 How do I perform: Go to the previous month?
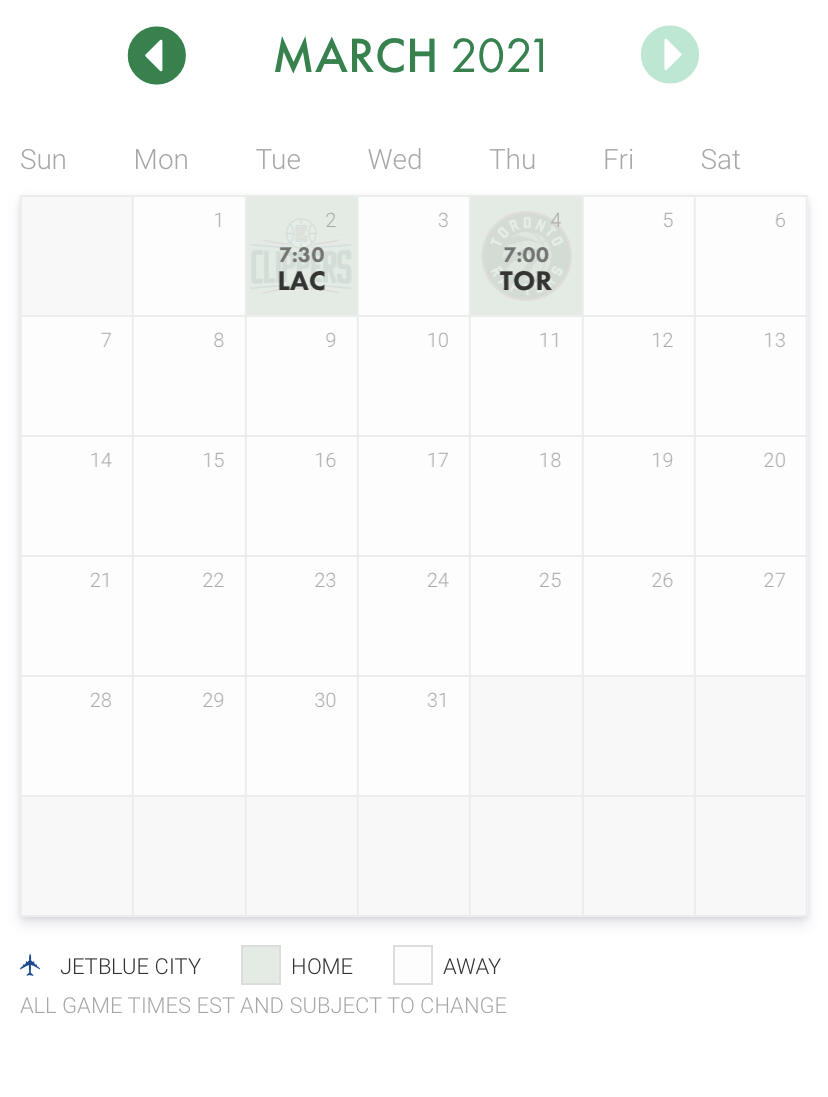pos(157,55)
